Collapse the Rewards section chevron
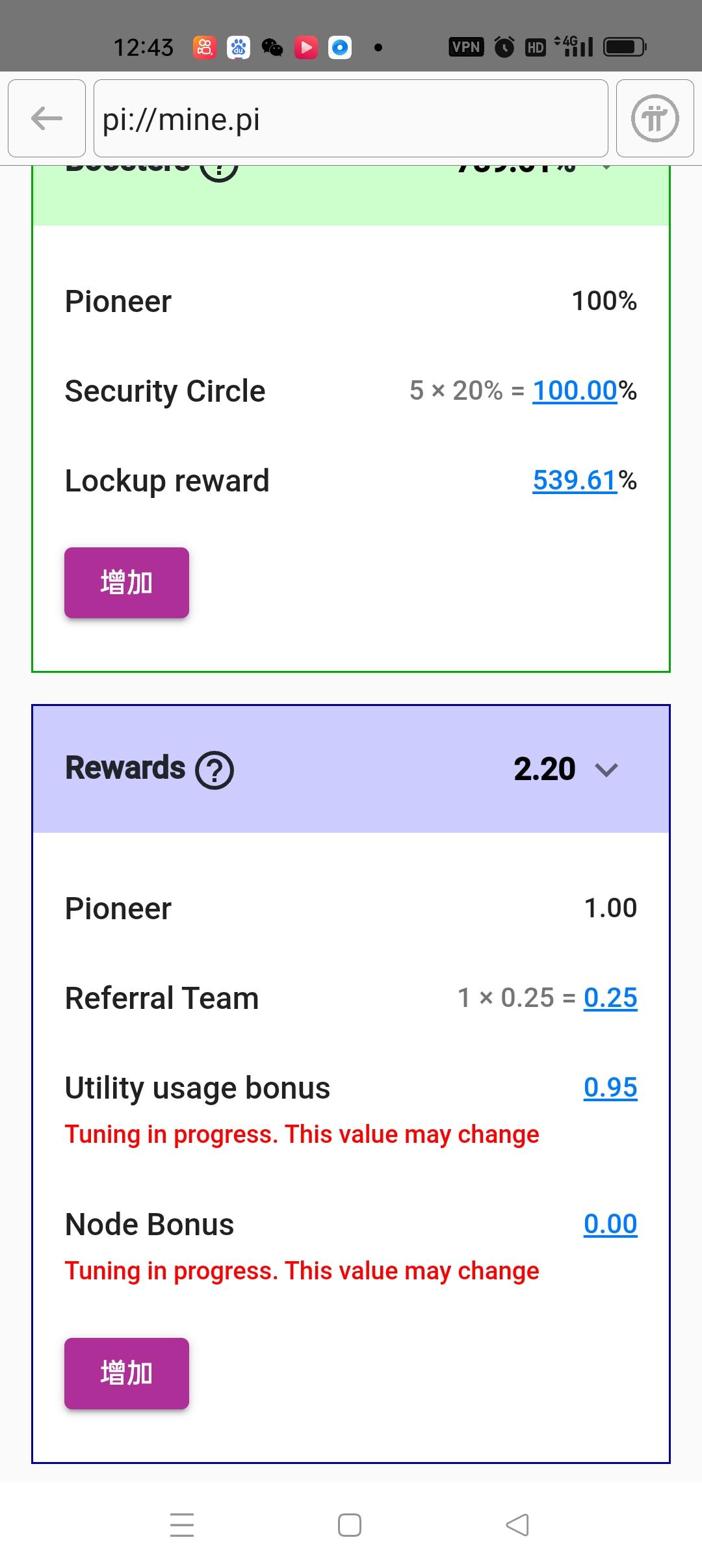Image resolution: width=702 pixels, height=1568 pixels. pyautogui.click(x=606, y=770)
